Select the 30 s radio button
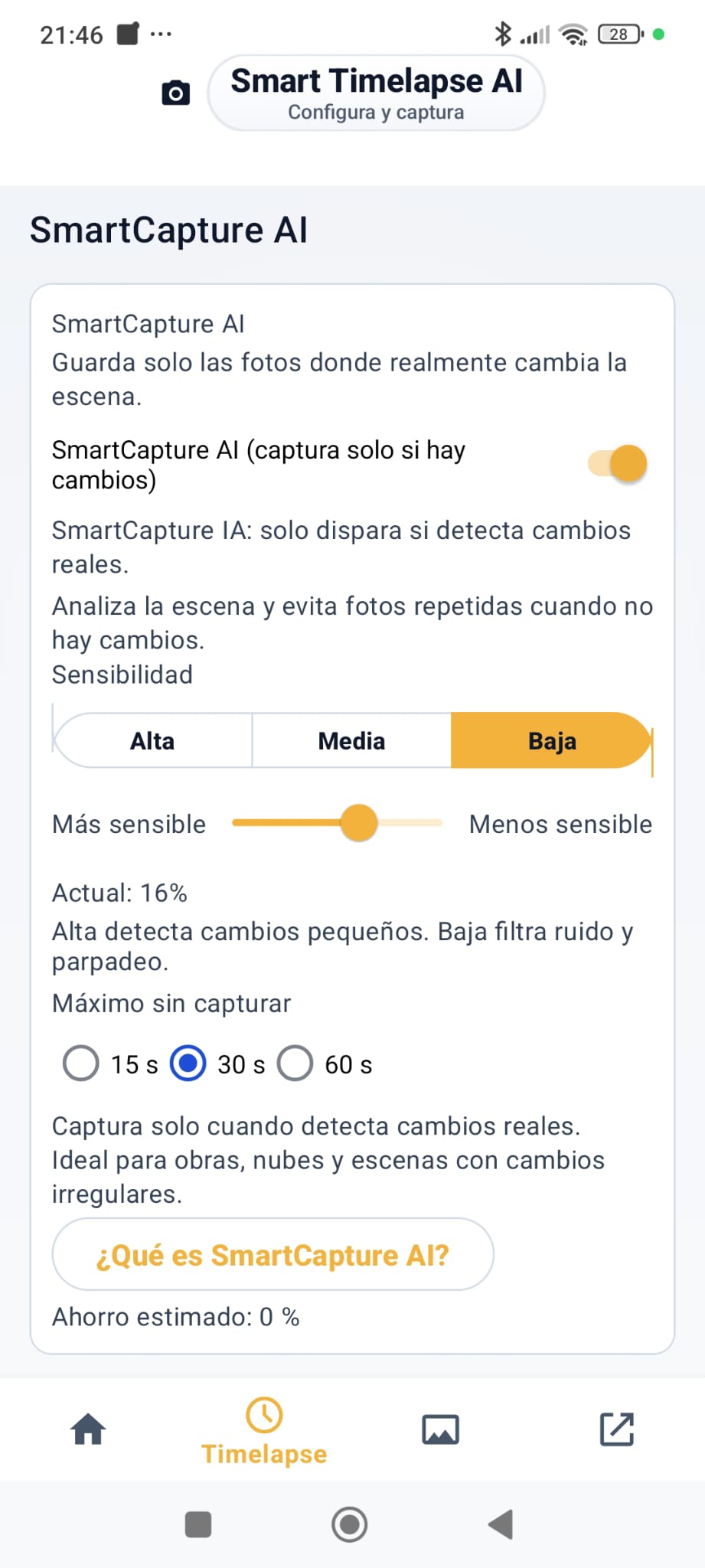The width and height of the screenshot is (705, 1568). pos(188,1063)
